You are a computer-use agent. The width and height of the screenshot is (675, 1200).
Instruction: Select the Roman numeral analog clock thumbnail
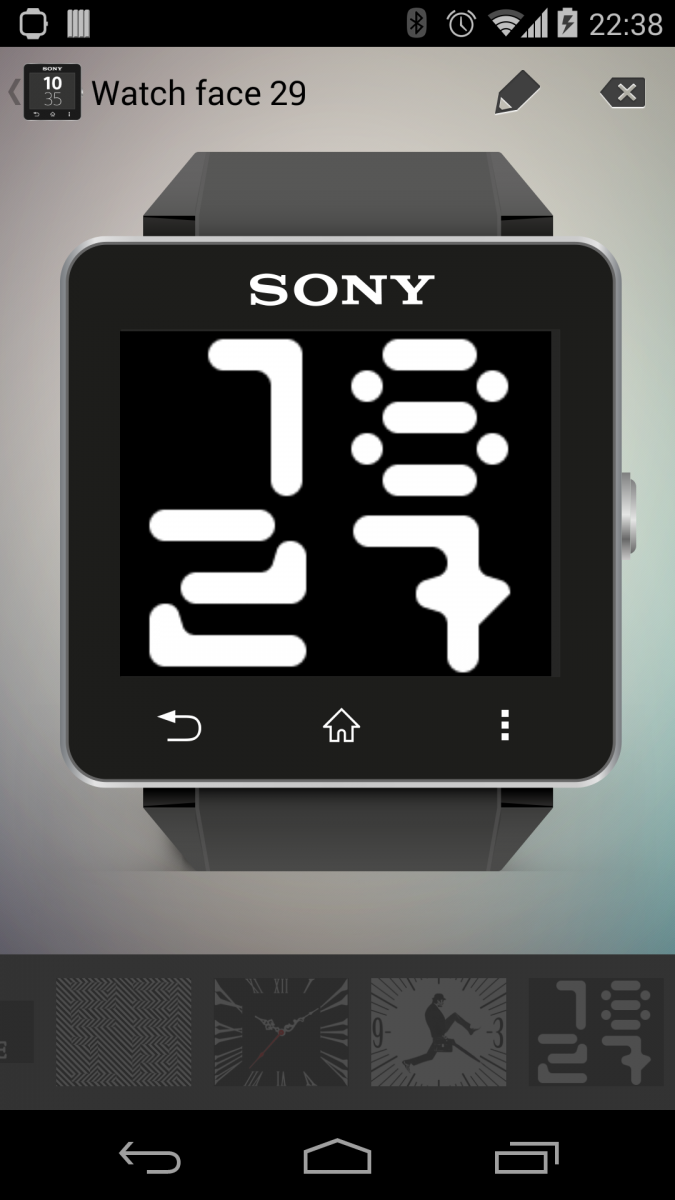[x=281, y=1032]
